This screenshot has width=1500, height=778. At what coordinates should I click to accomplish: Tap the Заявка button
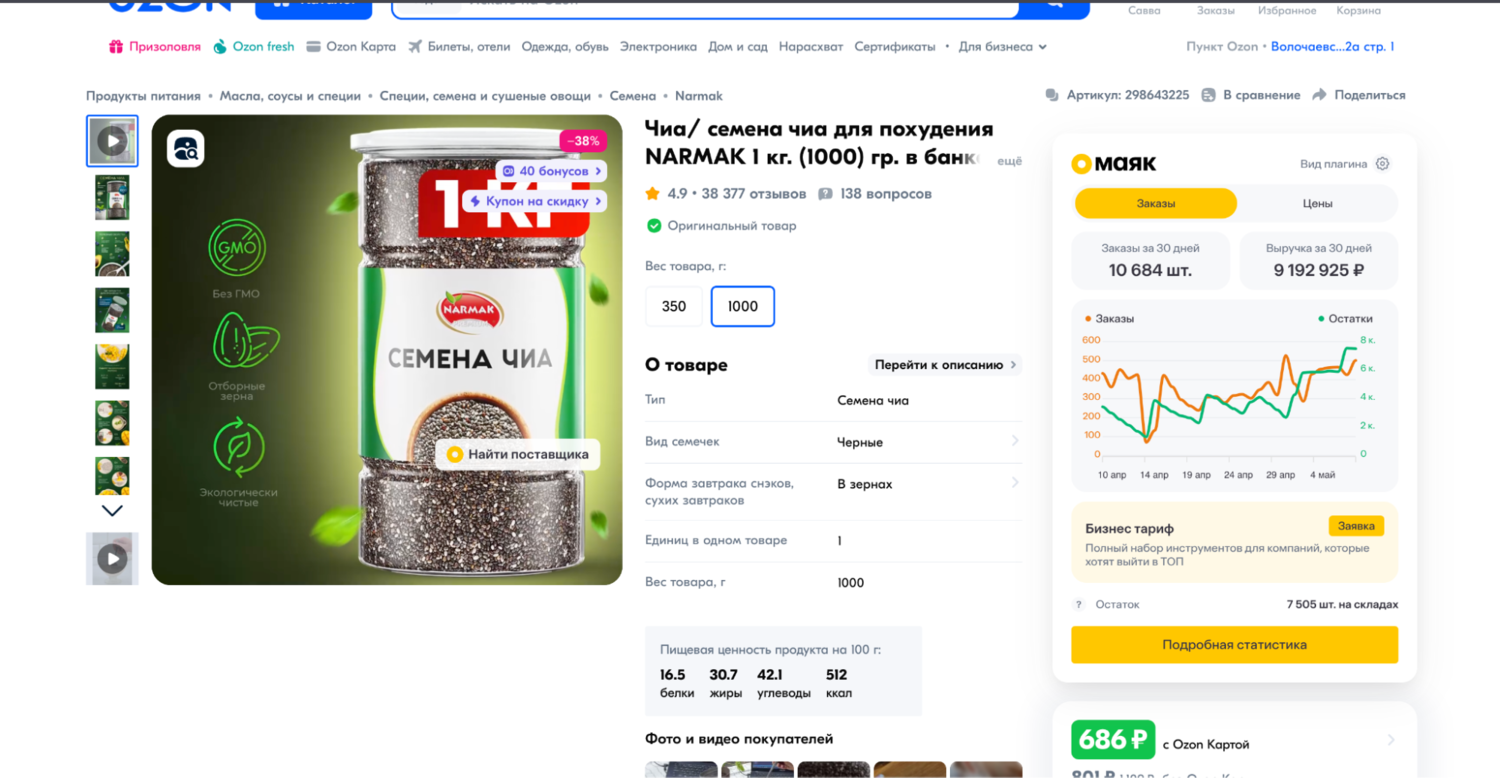pyautogui.click(x=1356, y=526)
